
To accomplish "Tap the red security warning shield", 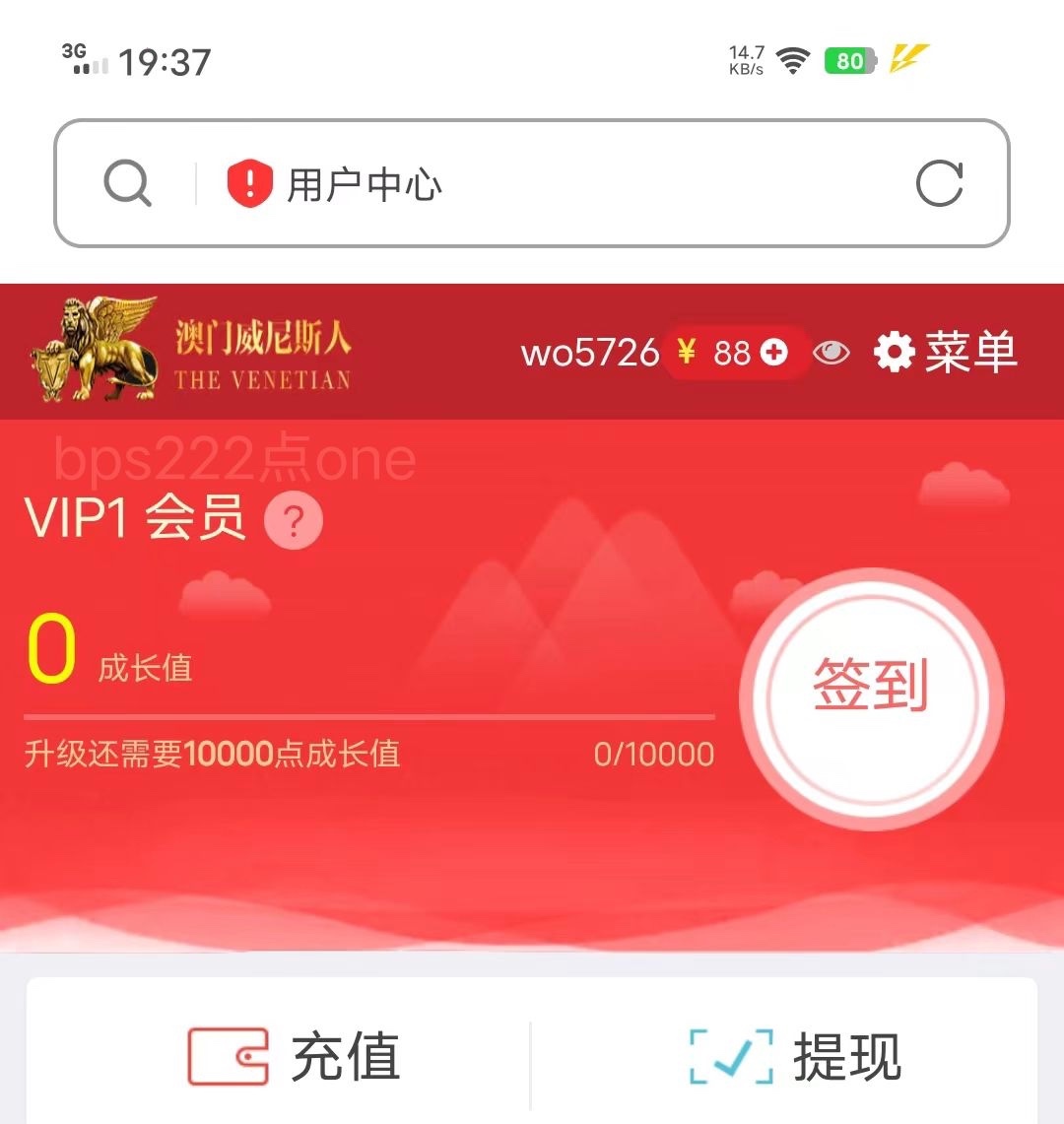I will (x=249, y=184).
